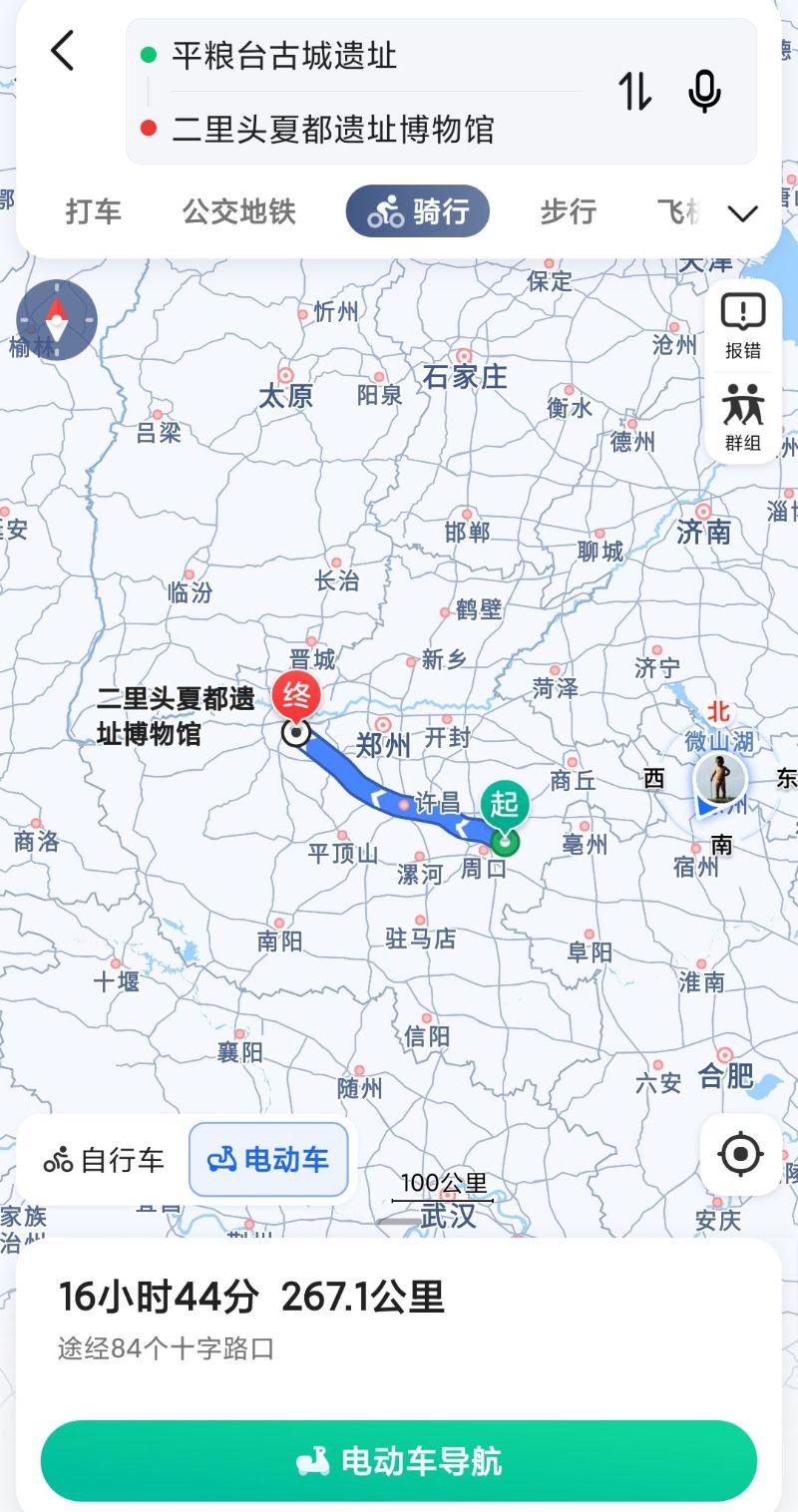
Task: Switch to the 步行 tab
Action: click(569, 211)
